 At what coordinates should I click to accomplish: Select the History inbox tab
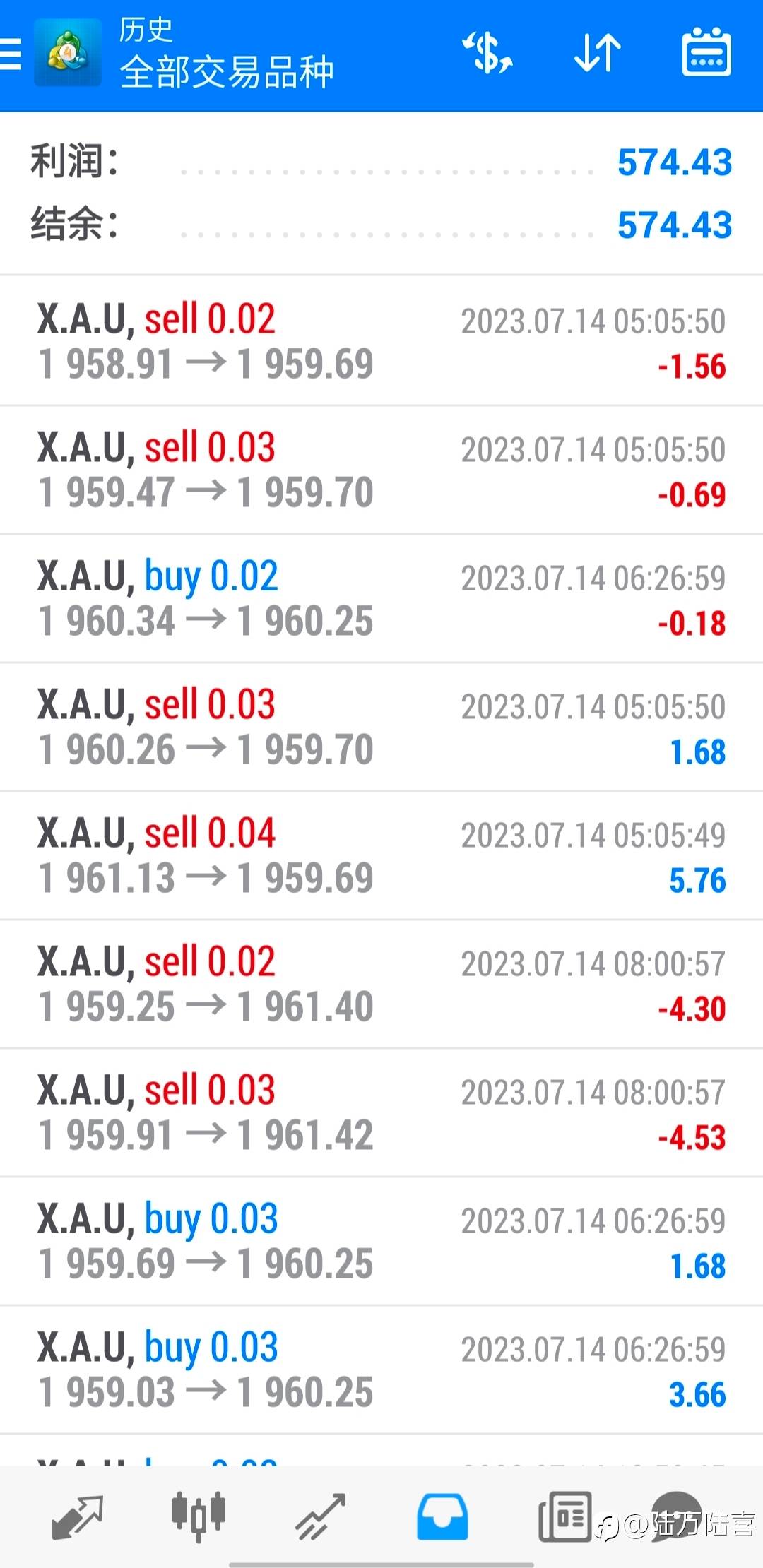(442, 1516)
